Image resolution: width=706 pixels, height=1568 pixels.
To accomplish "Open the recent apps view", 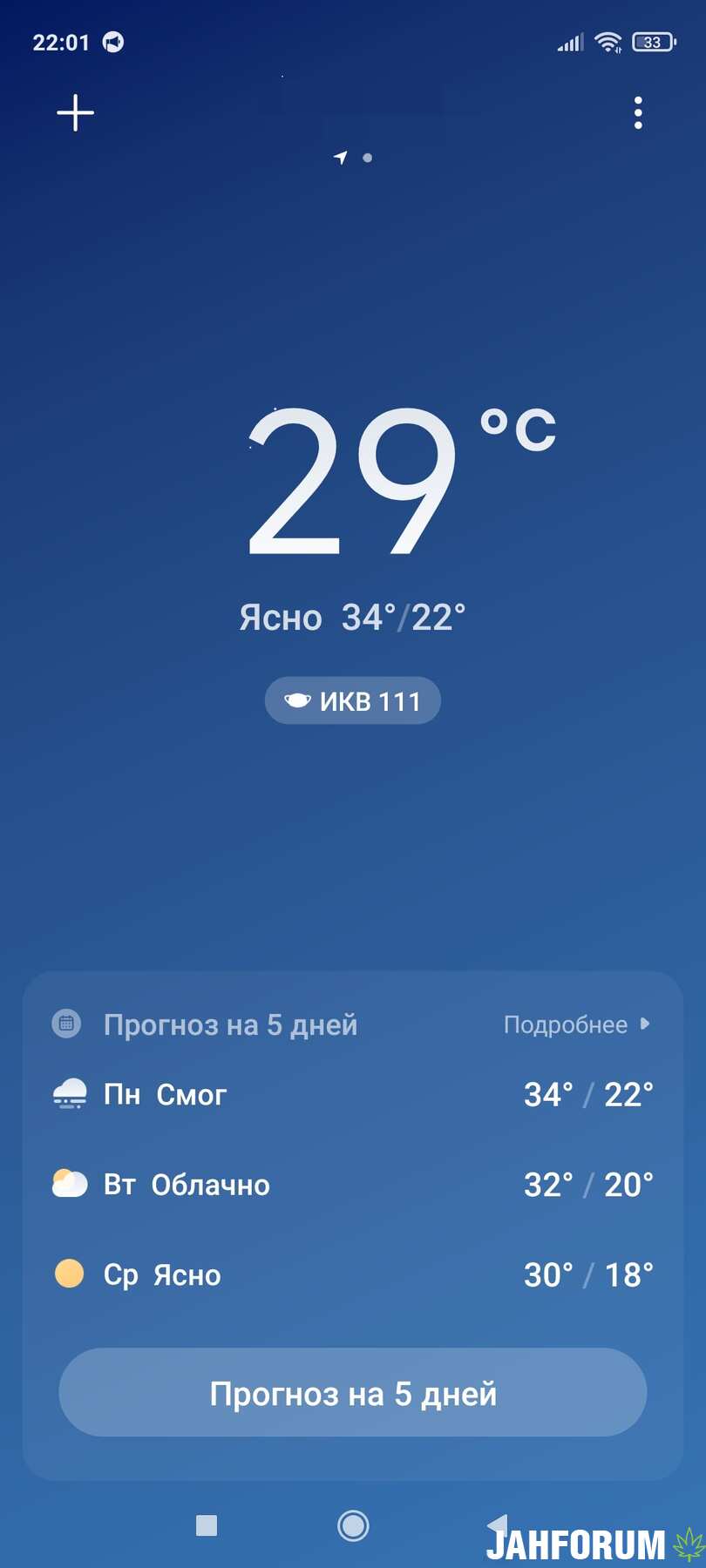I will [207, 1525].
